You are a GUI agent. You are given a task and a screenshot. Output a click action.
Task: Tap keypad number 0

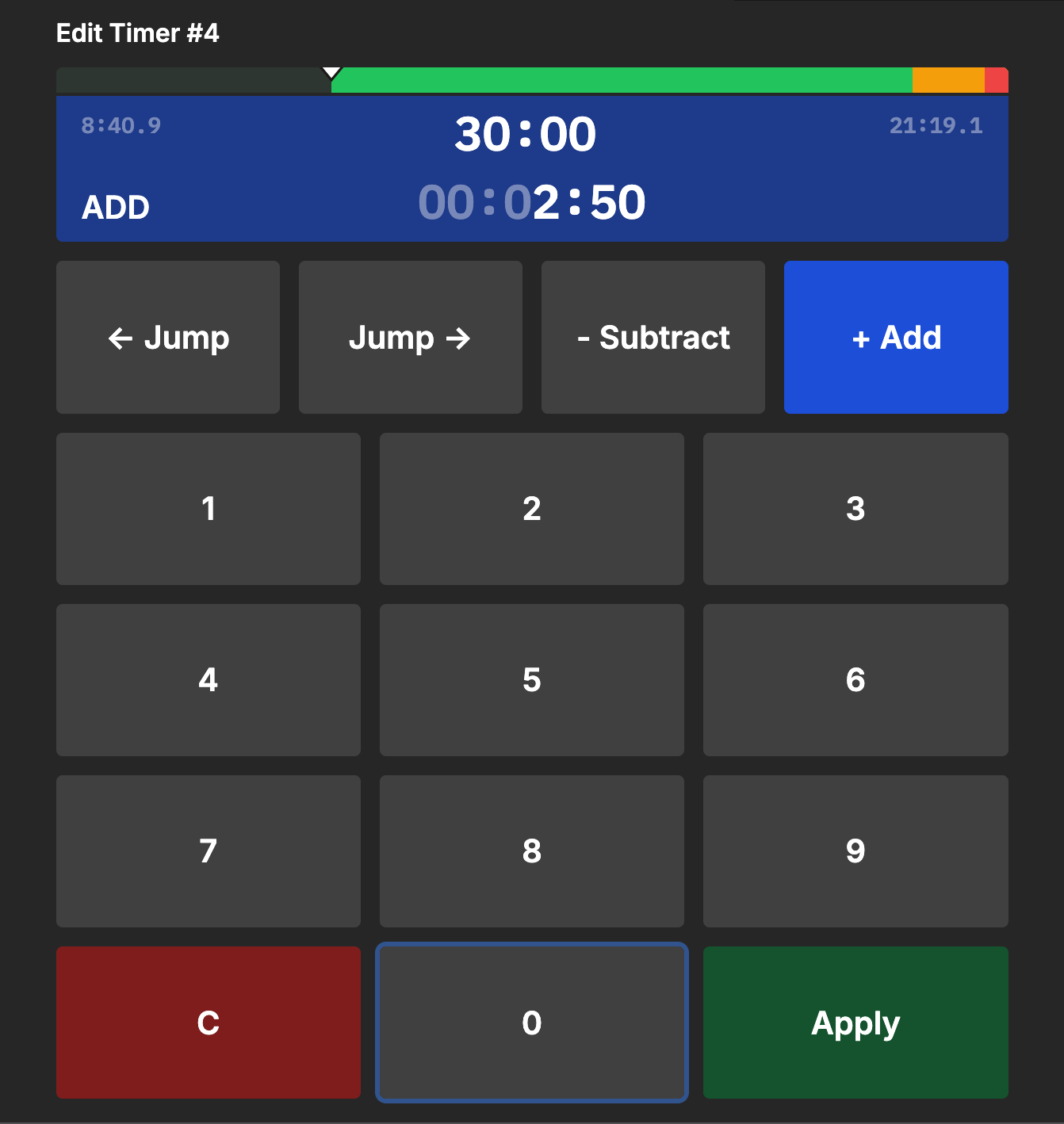click(x=531, y=1023)
